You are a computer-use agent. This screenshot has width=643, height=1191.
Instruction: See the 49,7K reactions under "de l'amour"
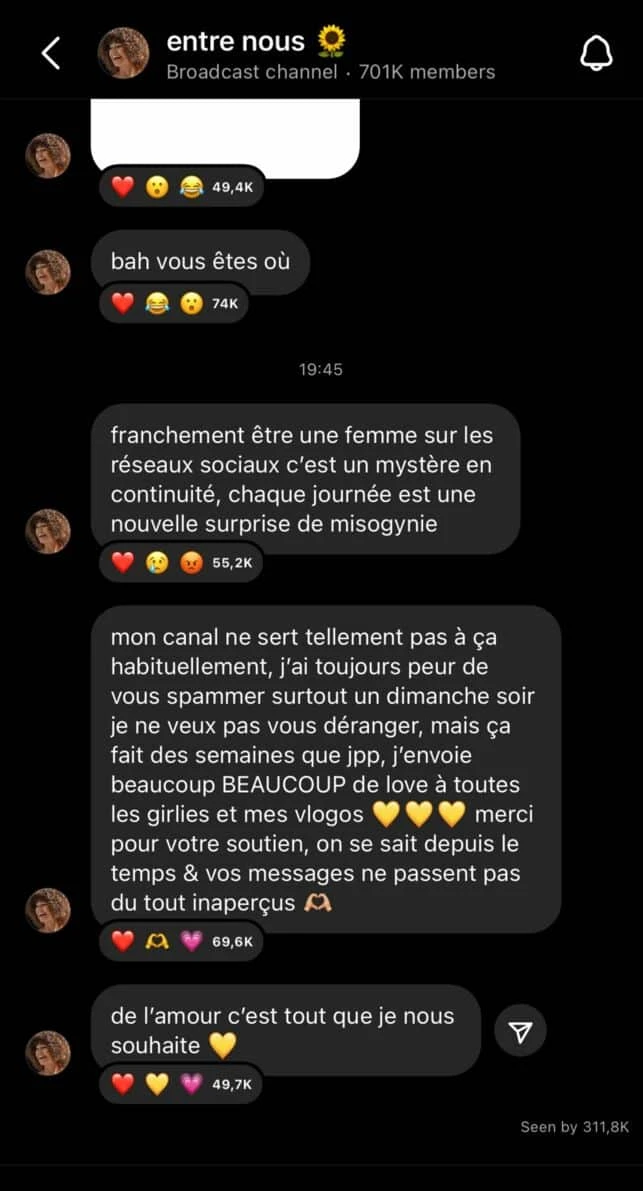180,1083
